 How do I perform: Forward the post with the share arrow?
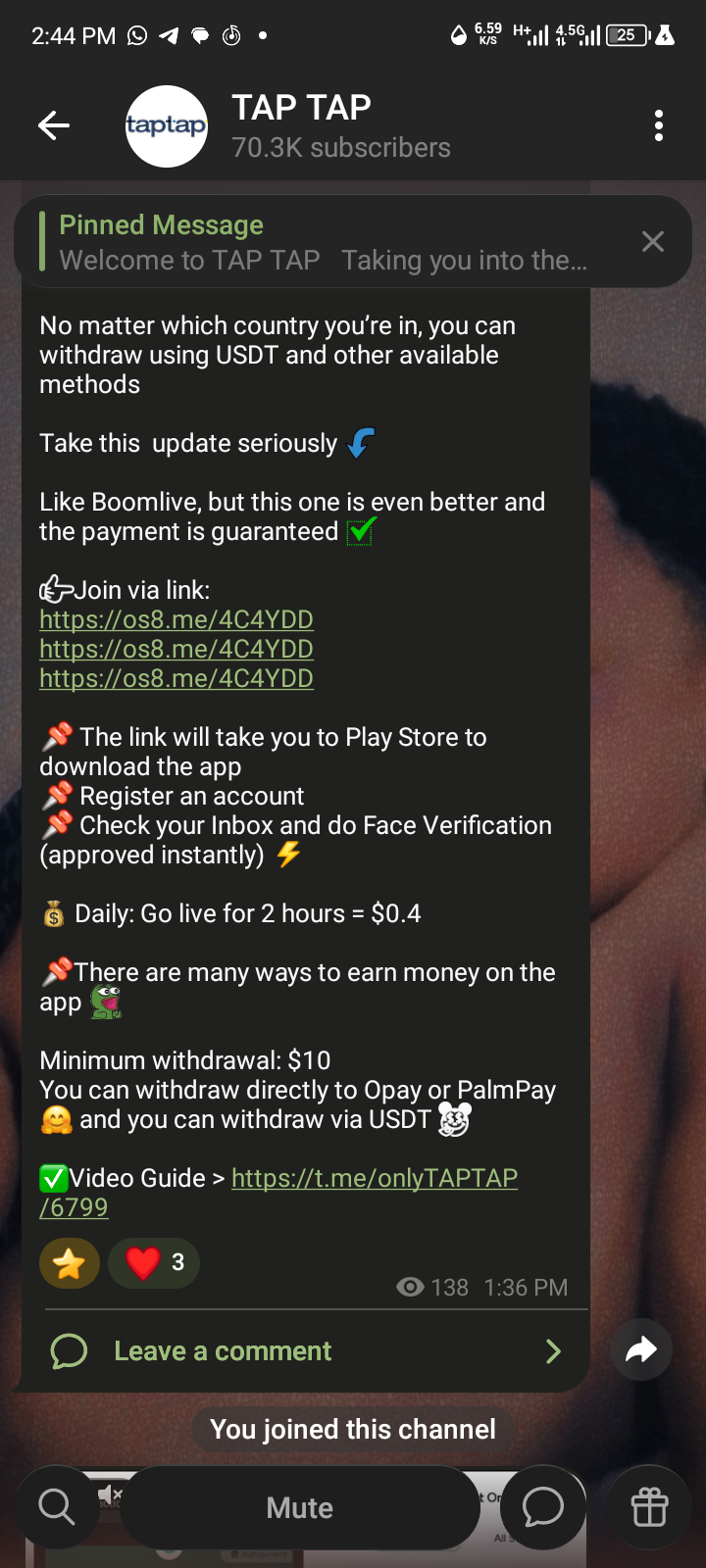[x=640, y=1350]
